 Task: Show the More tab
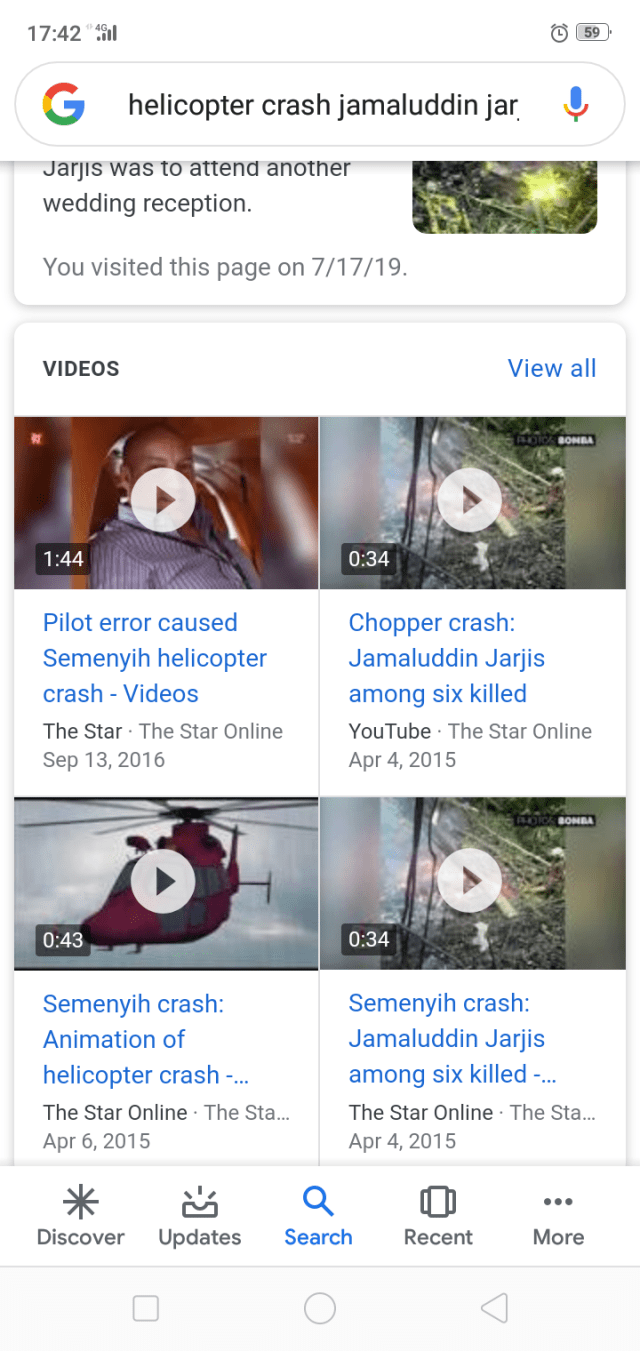pos(558,1217)
